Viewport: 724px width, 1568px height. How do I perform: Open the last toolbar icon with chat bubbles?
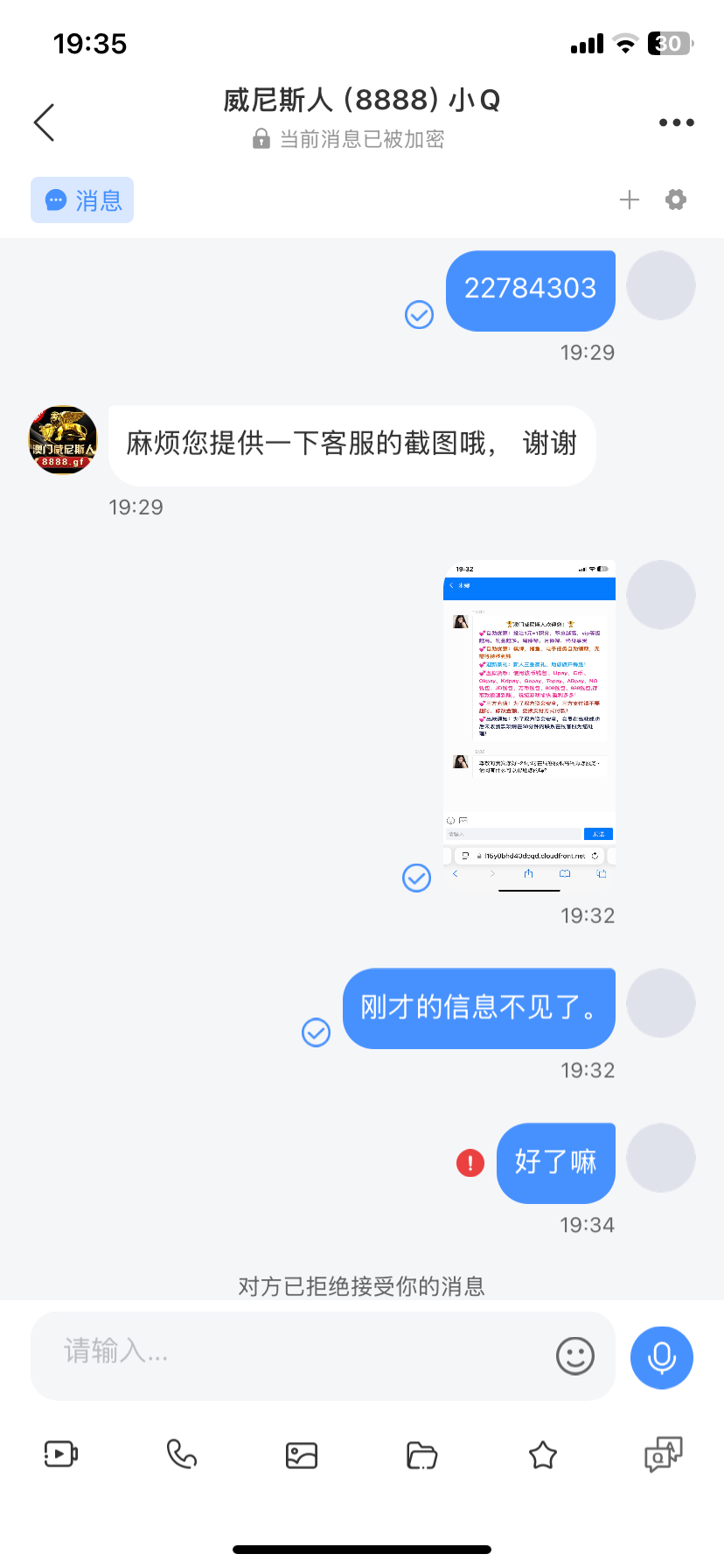(x=663, y=1454)
